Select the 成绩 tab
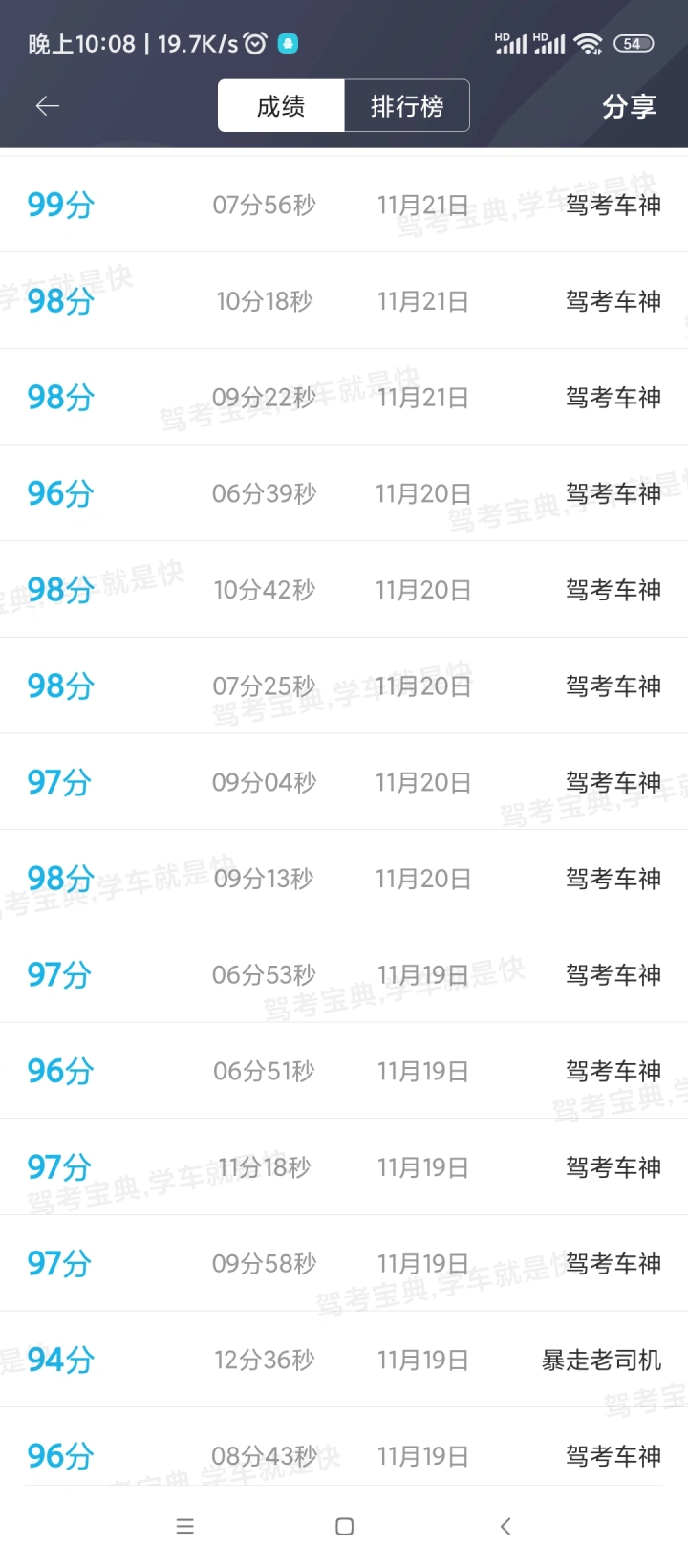The height and width of the screenshot is (1568, 688). tap(281, 106)
